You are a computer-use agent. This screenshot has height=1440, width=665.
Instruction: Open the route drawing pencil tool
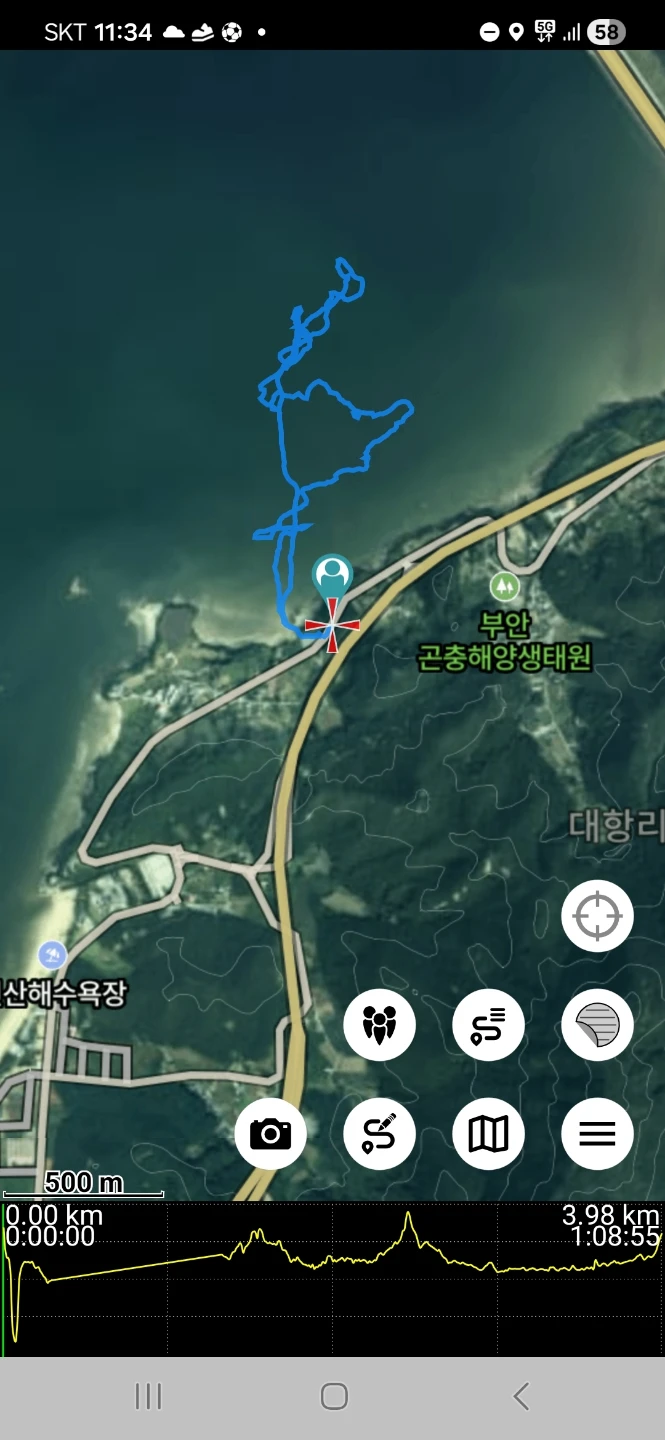click(379, 1133)
